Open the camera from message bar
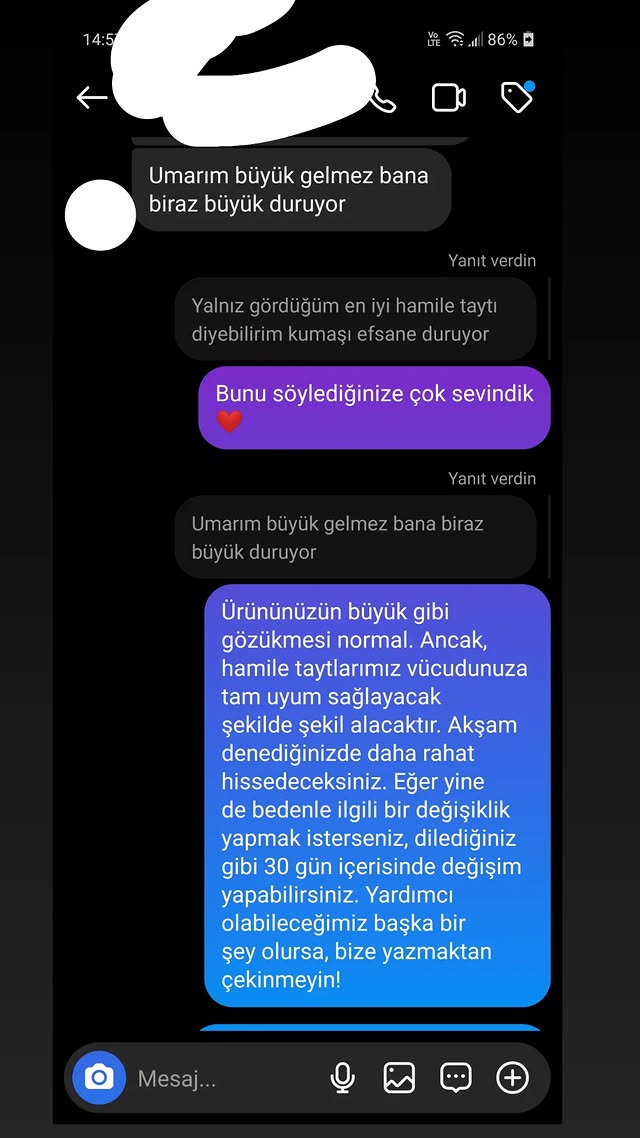The width and height of the screenshot is (640, 1138). click(99, 1078)
